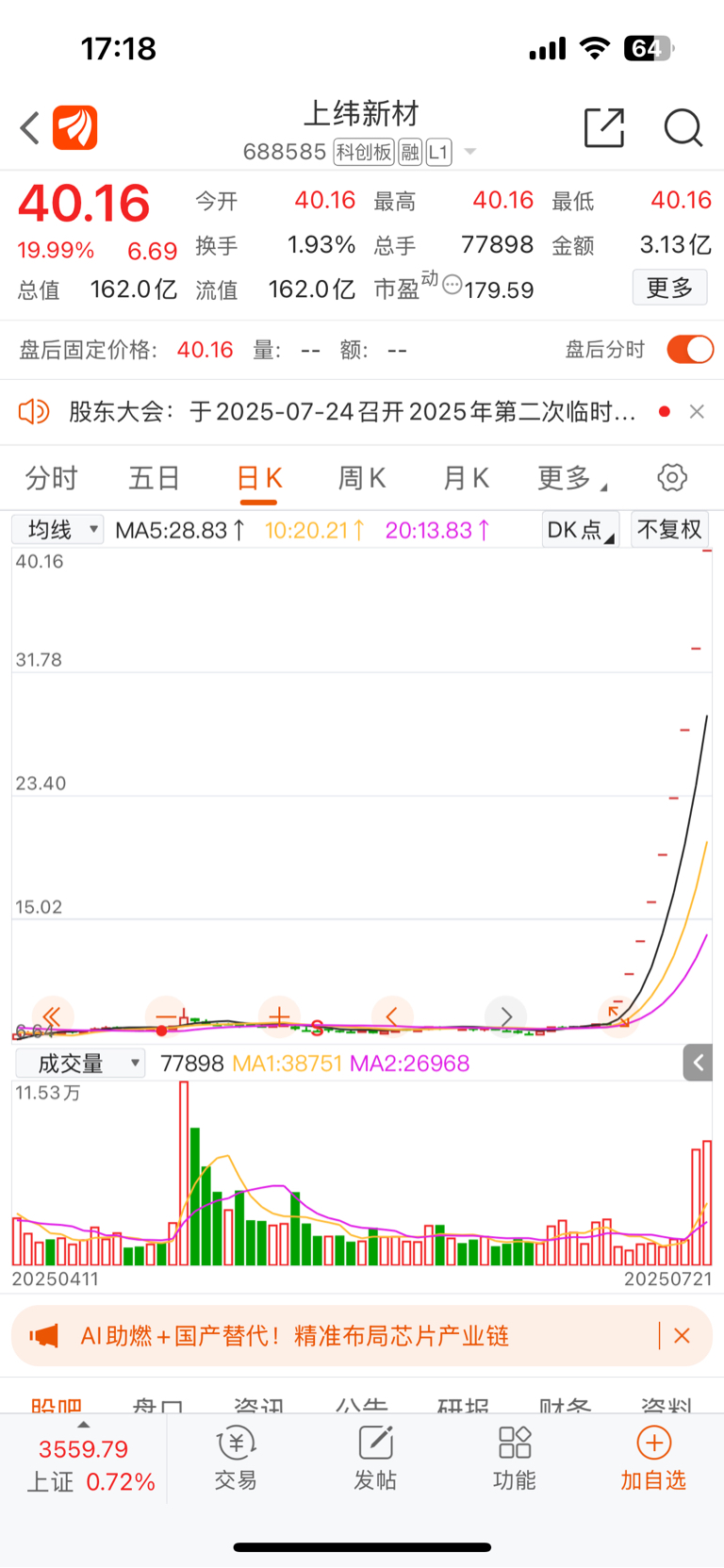Add stock to watchlist via 加自选
724x1568 pixels.
653,1459
